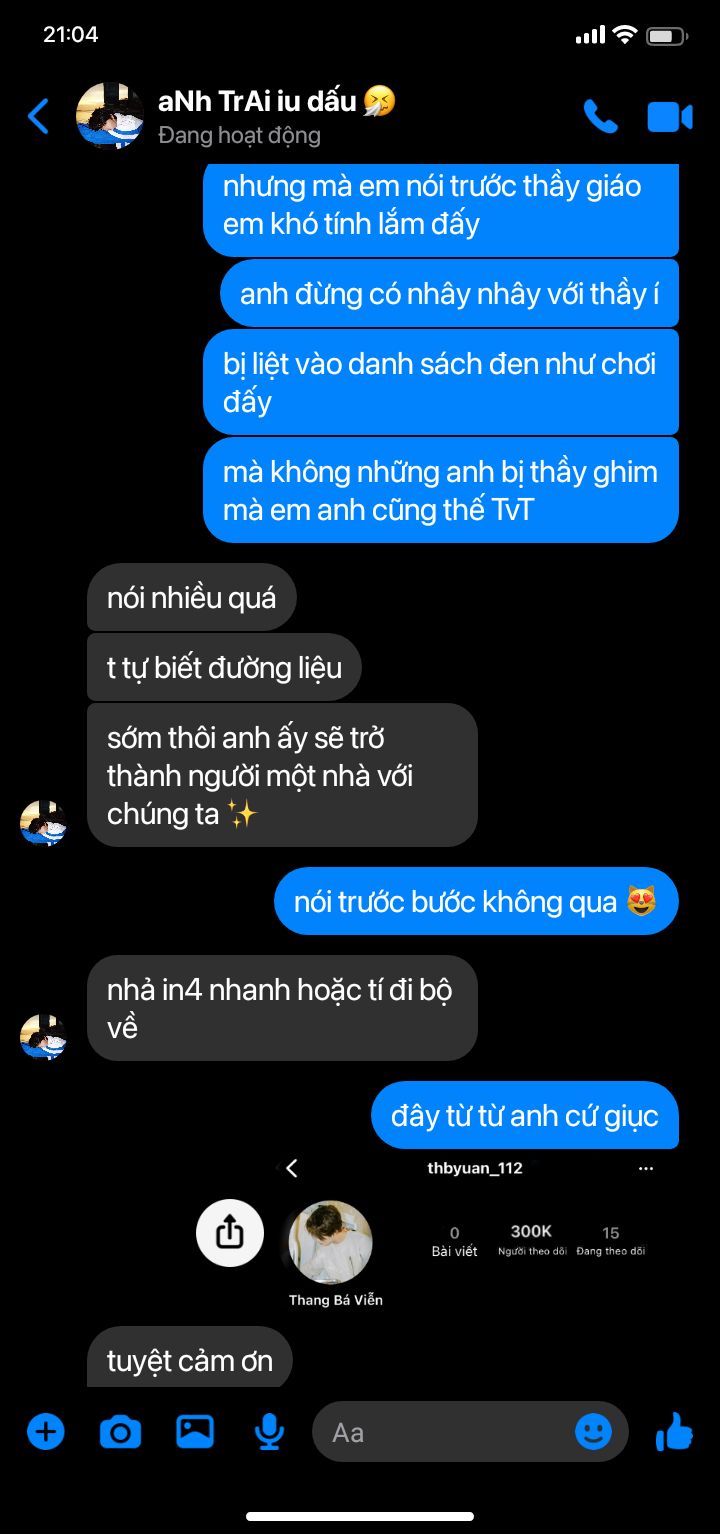This screenshot has height=1534, width=720.
Task: Record a voice message with the microphone
Action: click(268, 1432)
